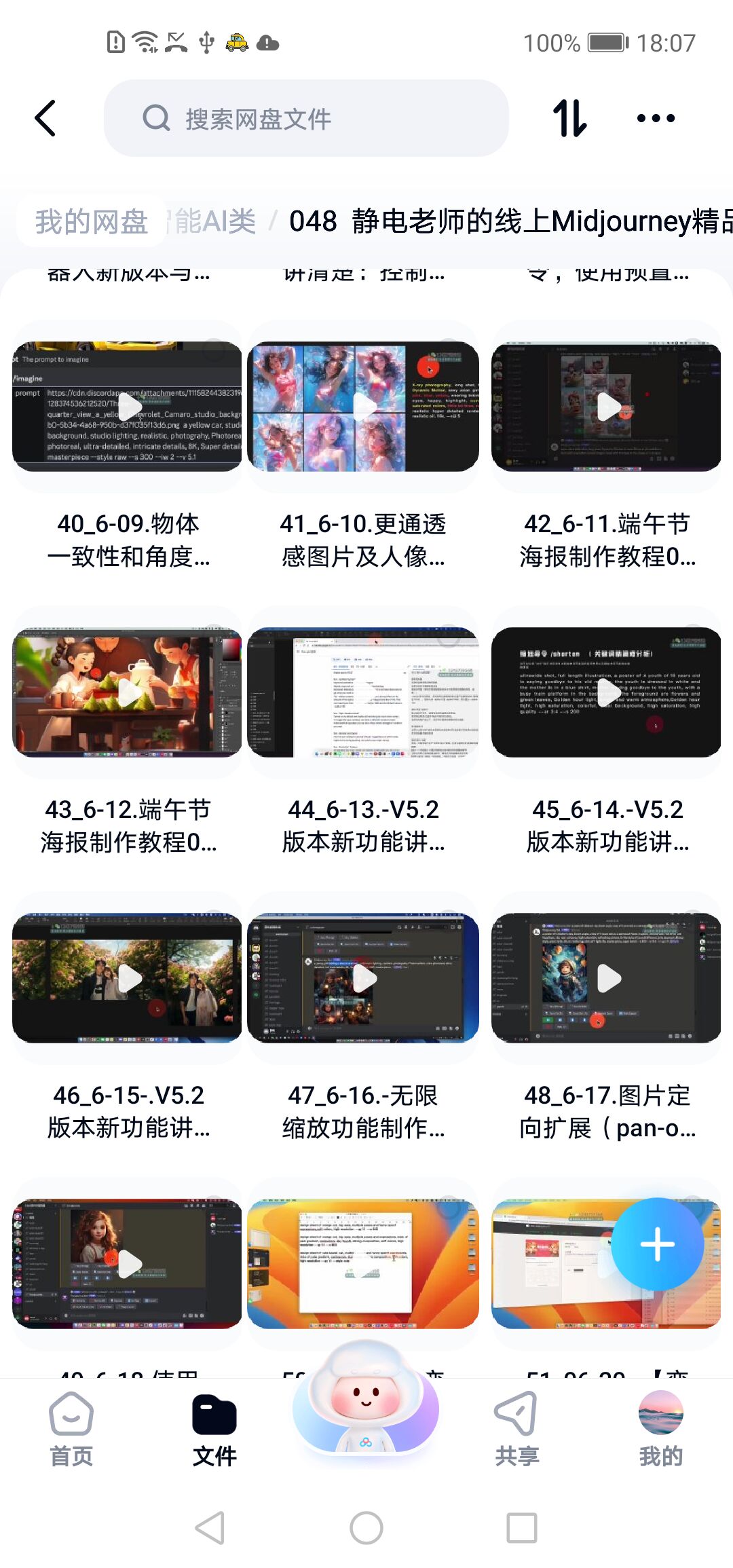Open the sort order icon
The height and width of the screenshot is (1568, 733).
pos(569,118)
